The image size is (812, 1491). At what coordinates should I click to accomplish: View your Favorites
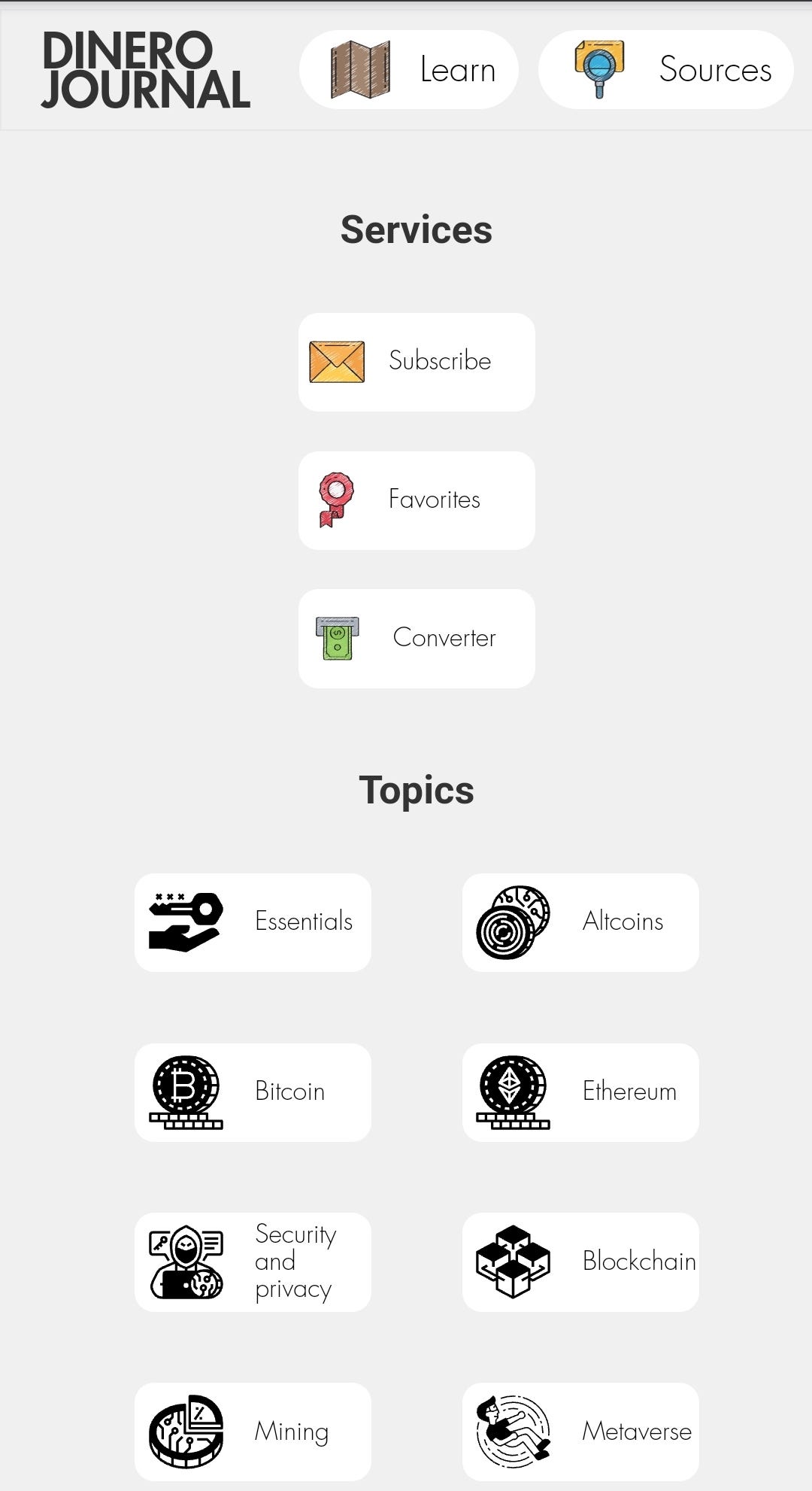(417, 500)
